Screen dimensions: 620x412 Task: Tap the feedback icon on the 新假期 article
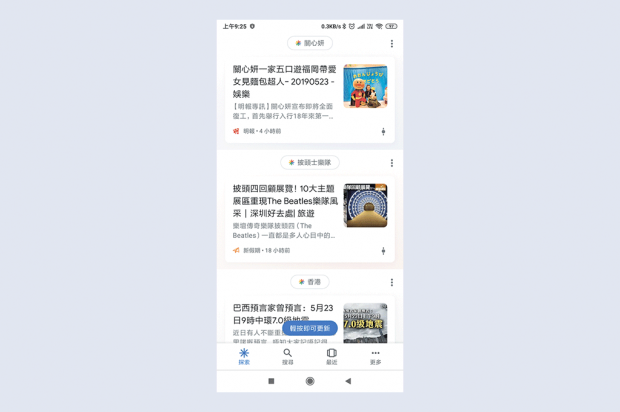click(383, 251)
